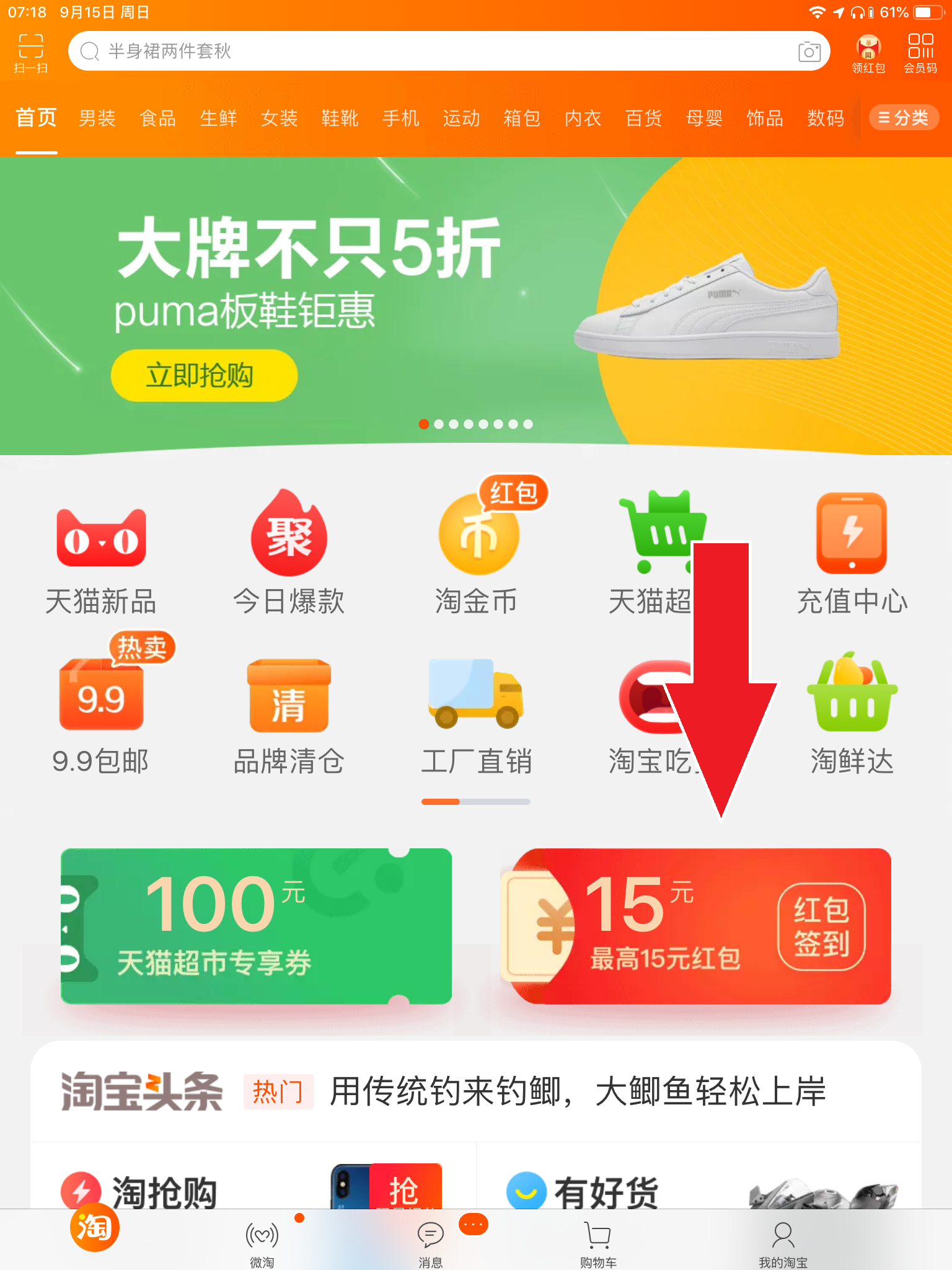Go to the 购物车 tab
Viewport: 952px width, 1270px height.
pyautogui.click(x=598, y=1243)
